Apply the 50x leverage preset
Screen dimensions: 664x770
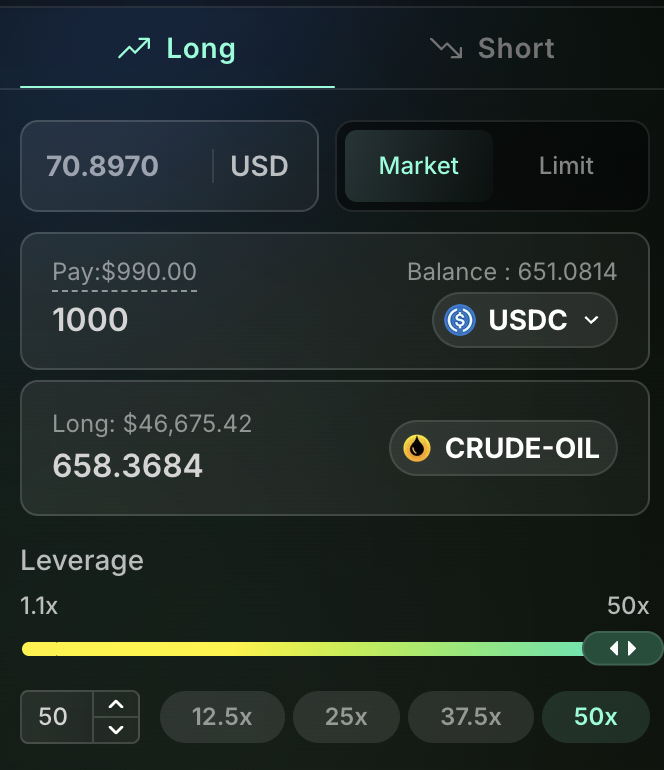595,717
